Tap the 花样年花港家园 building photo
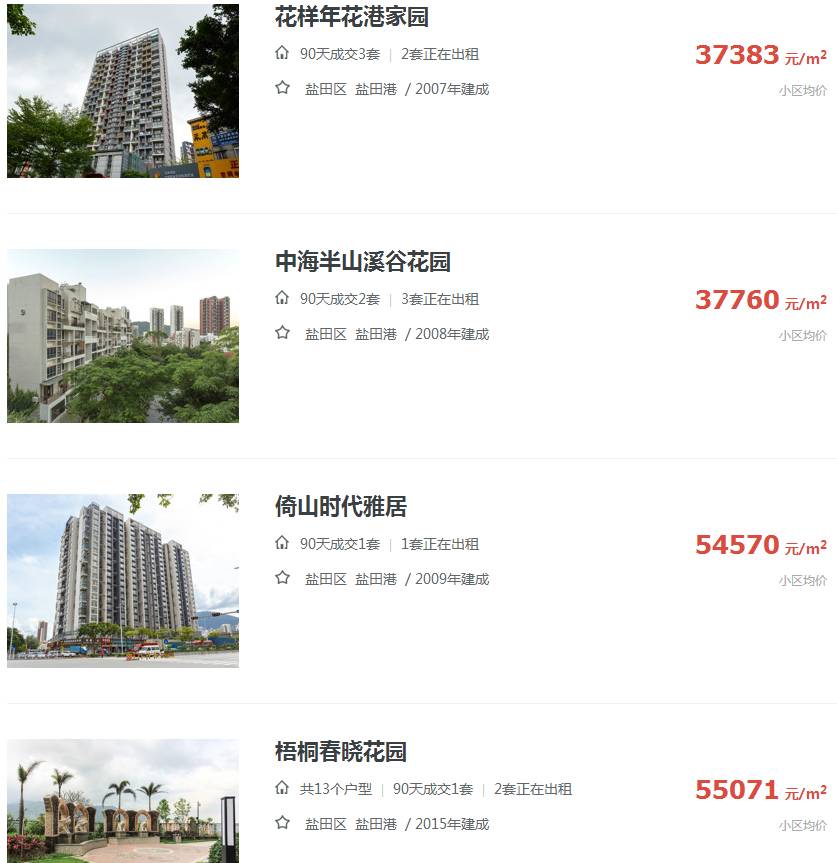The image size is (837, 863). pyautogui.click(x=123, y=91)
